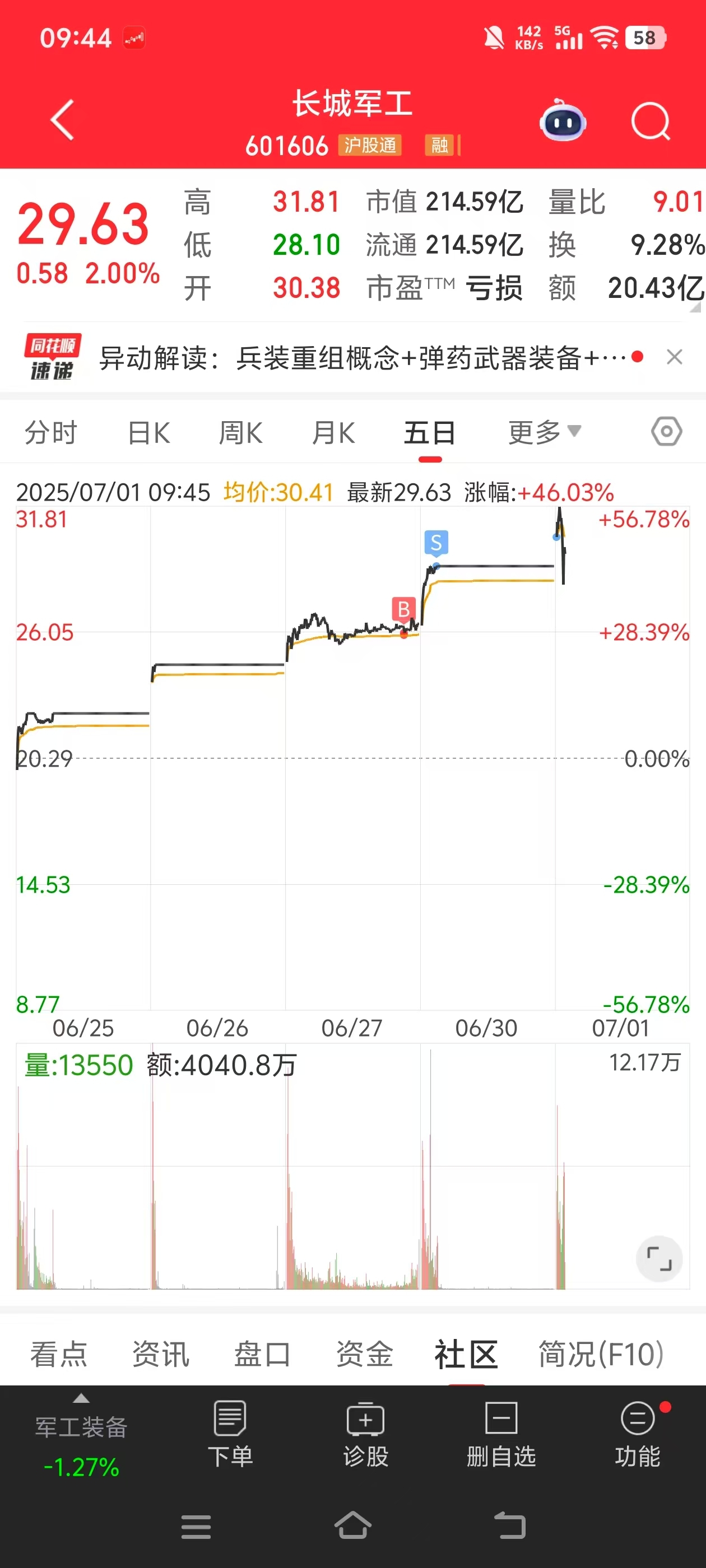Switch to the 资讯 tab
Viewport: 706px width, 1568px height.
[161, 1354]
